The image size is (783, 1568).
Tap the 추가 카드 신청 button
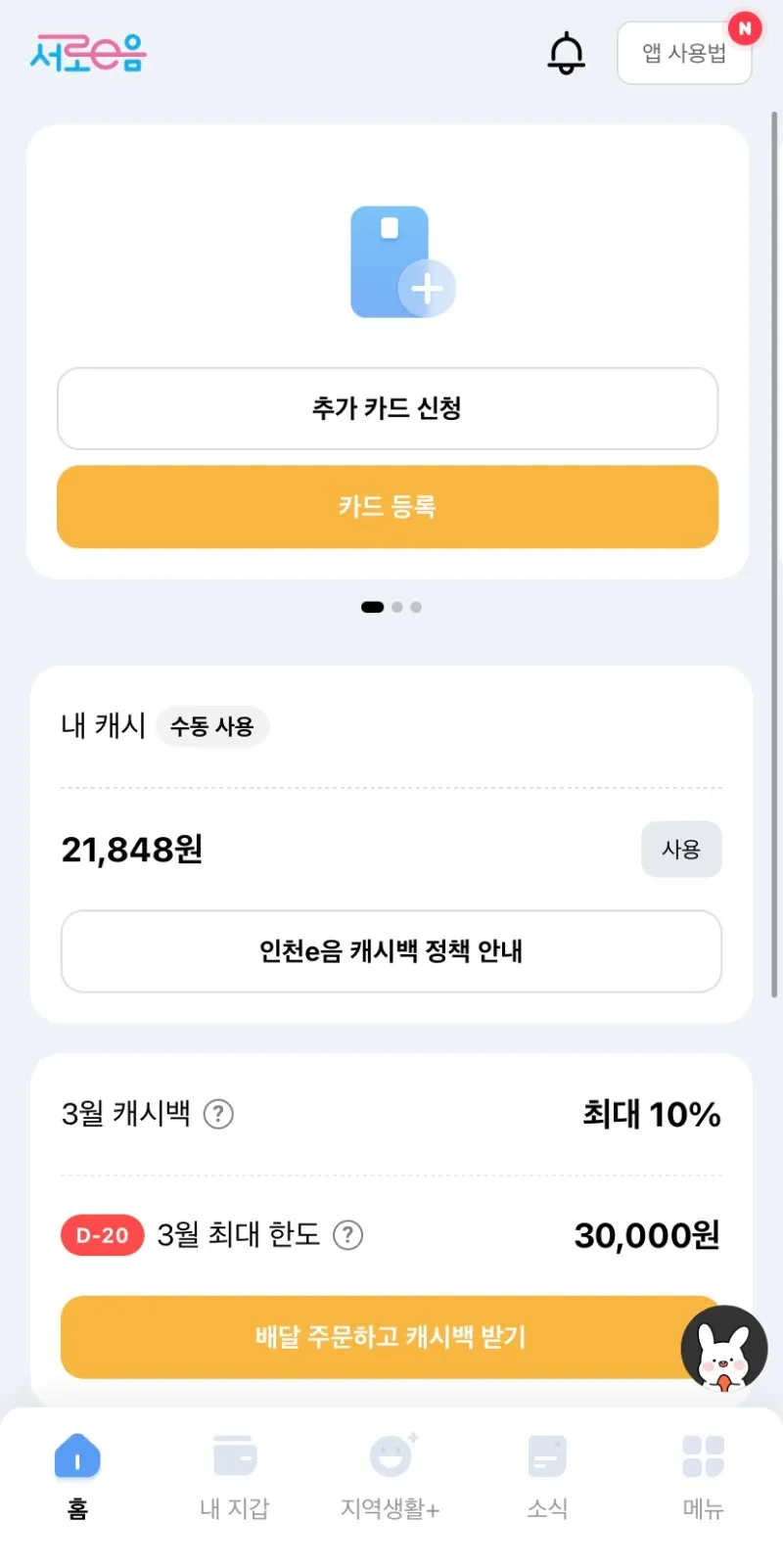click(x=388, y=408)
